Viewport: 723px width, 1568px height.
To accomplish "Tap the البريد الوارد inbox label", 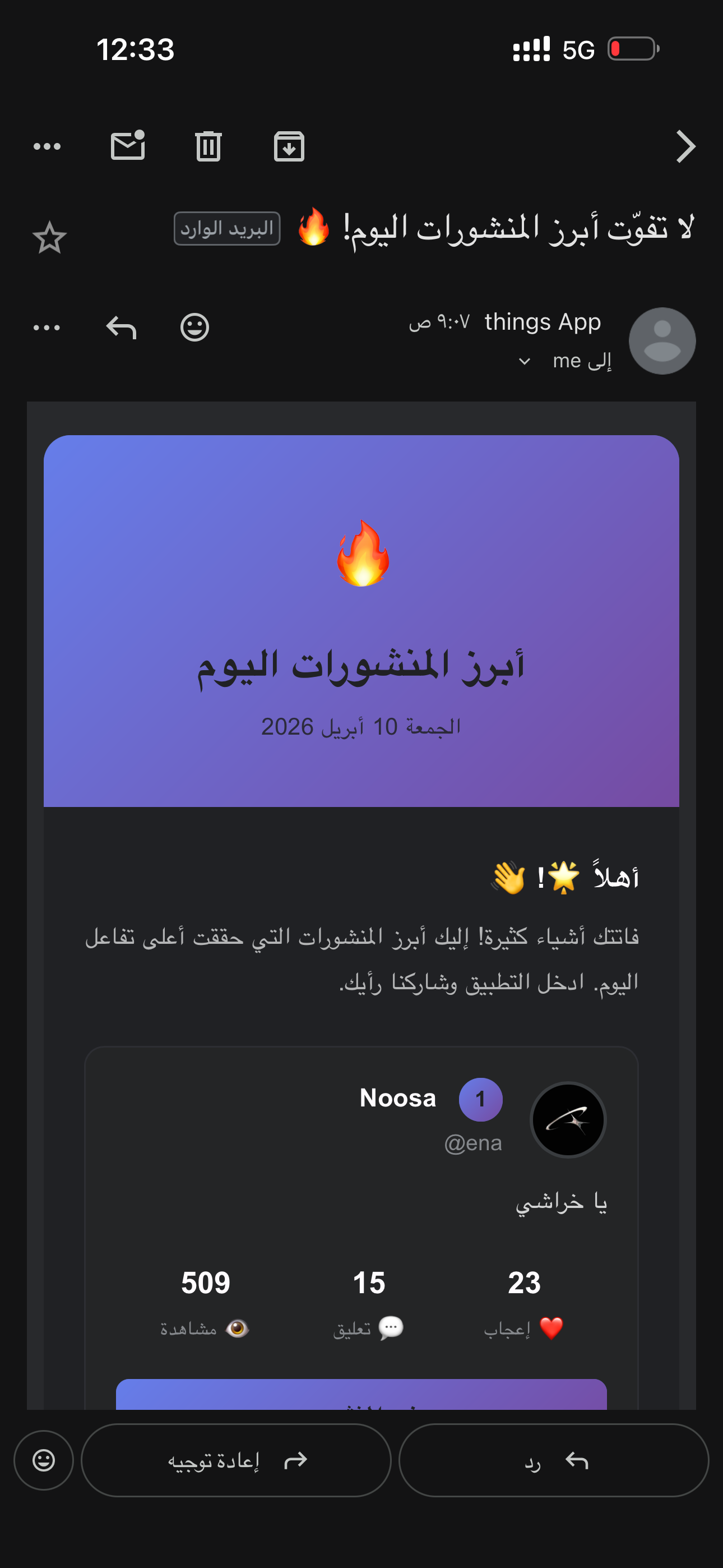I will click(227, 229).
